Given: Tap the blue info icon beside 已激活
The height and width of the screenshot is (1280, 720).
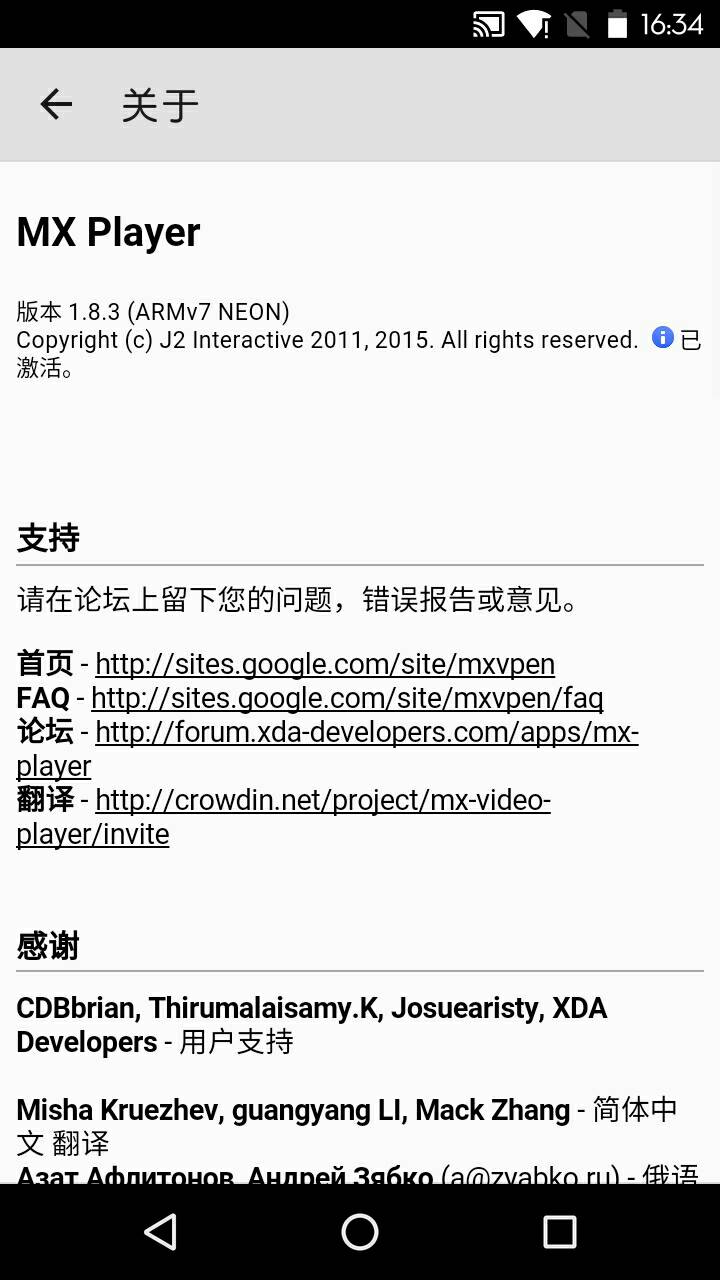Looking at the screenshot, I should 662,338.
